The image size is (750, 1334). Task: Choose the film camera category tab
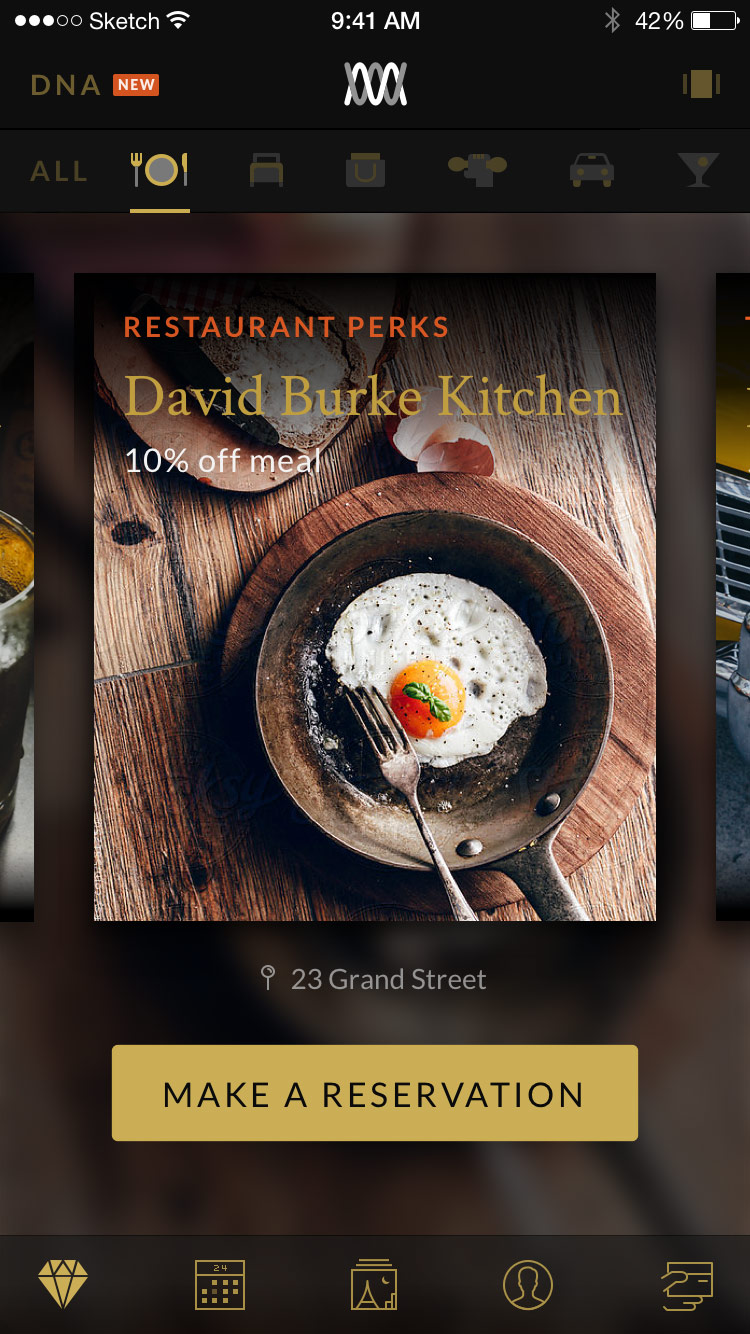click(x=477, y=171)
